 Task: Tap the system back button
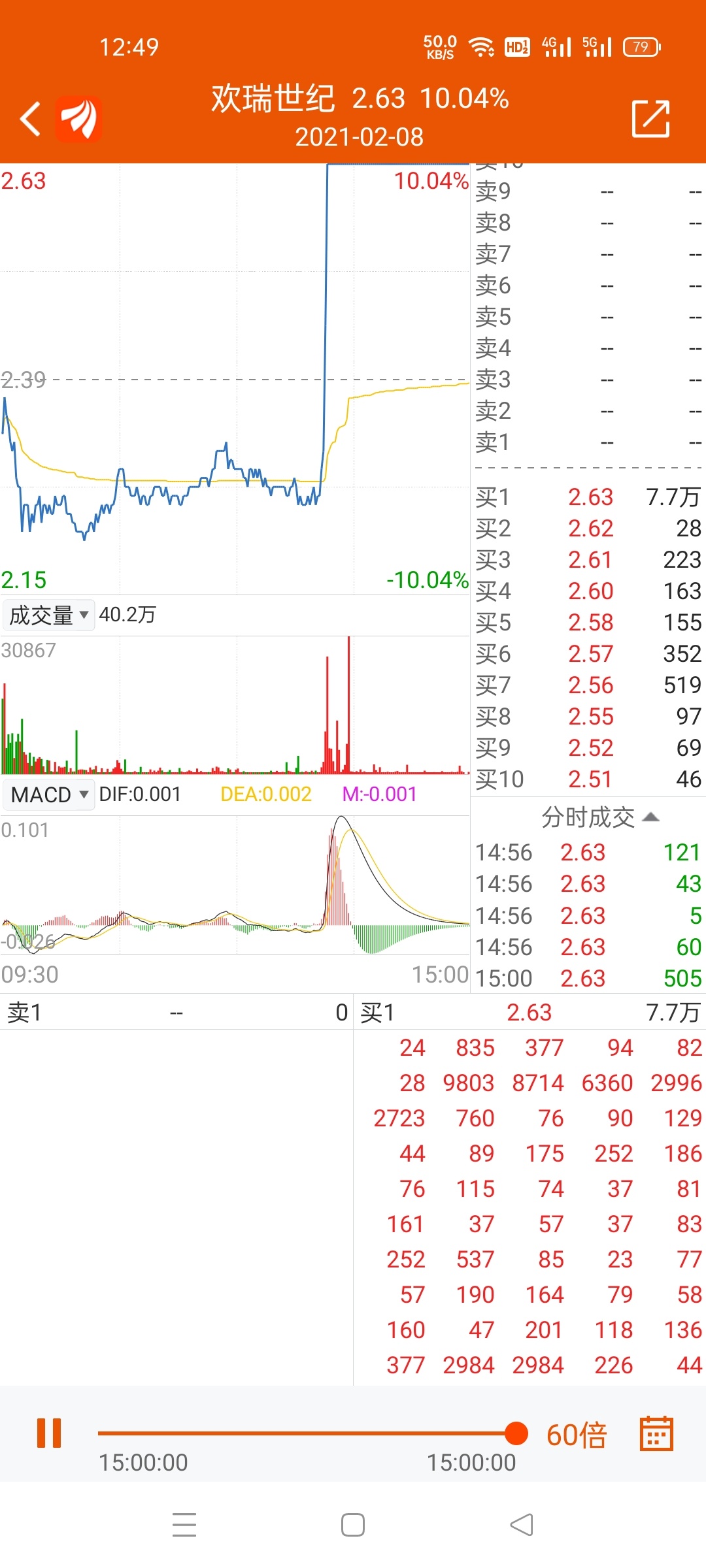coord(522,1525)
